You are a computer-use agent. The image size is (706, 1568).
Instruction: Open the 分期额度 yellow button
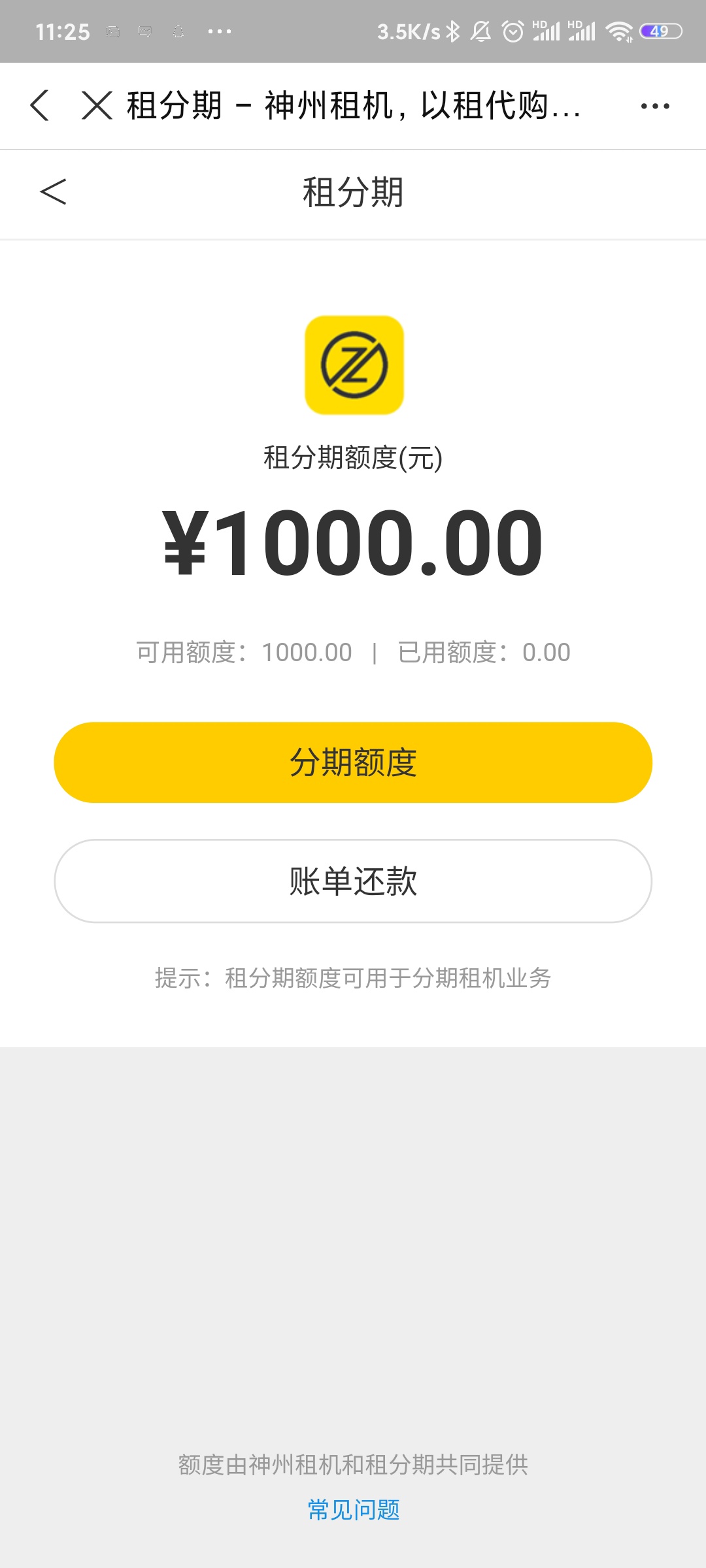(353, 762)
